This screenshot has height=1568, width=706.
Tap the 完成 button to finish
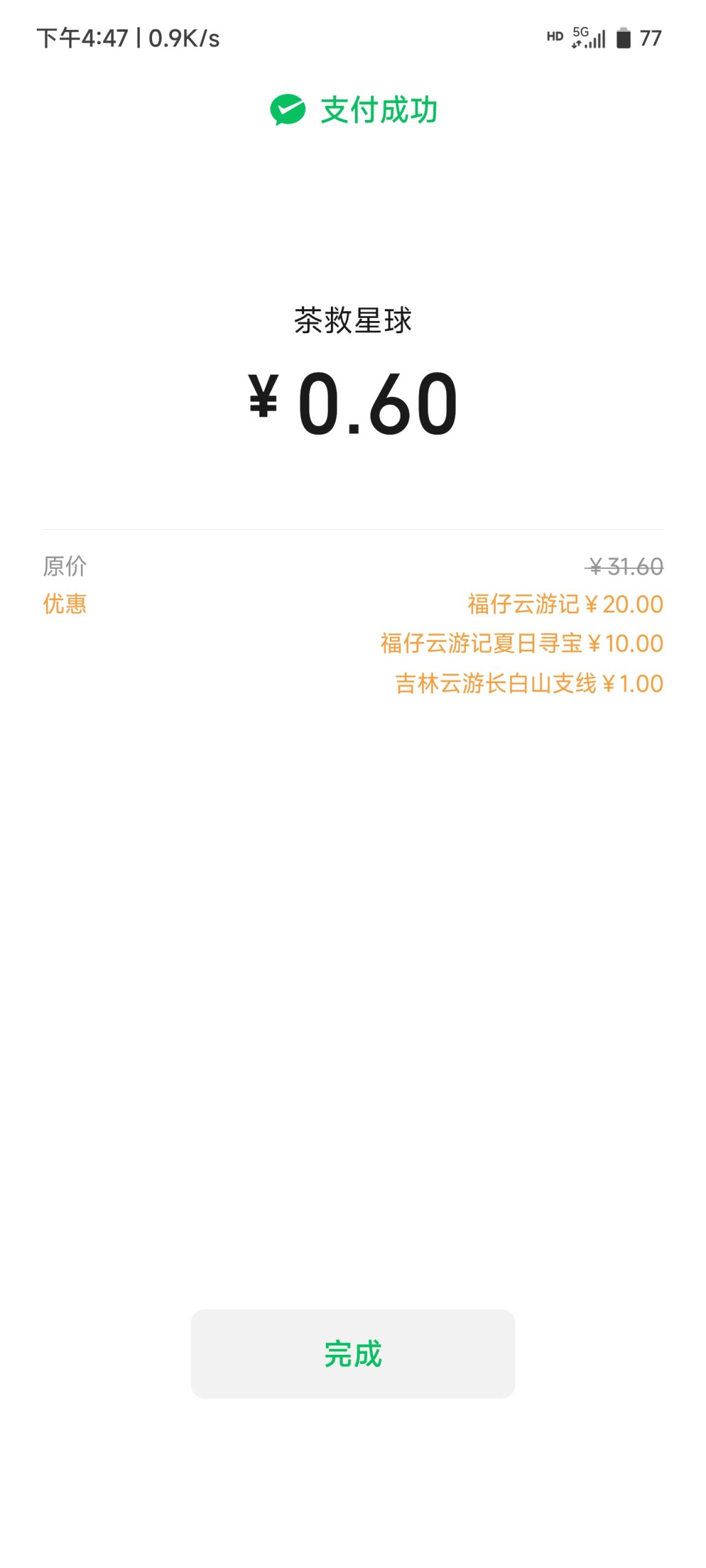point(352,1353)
